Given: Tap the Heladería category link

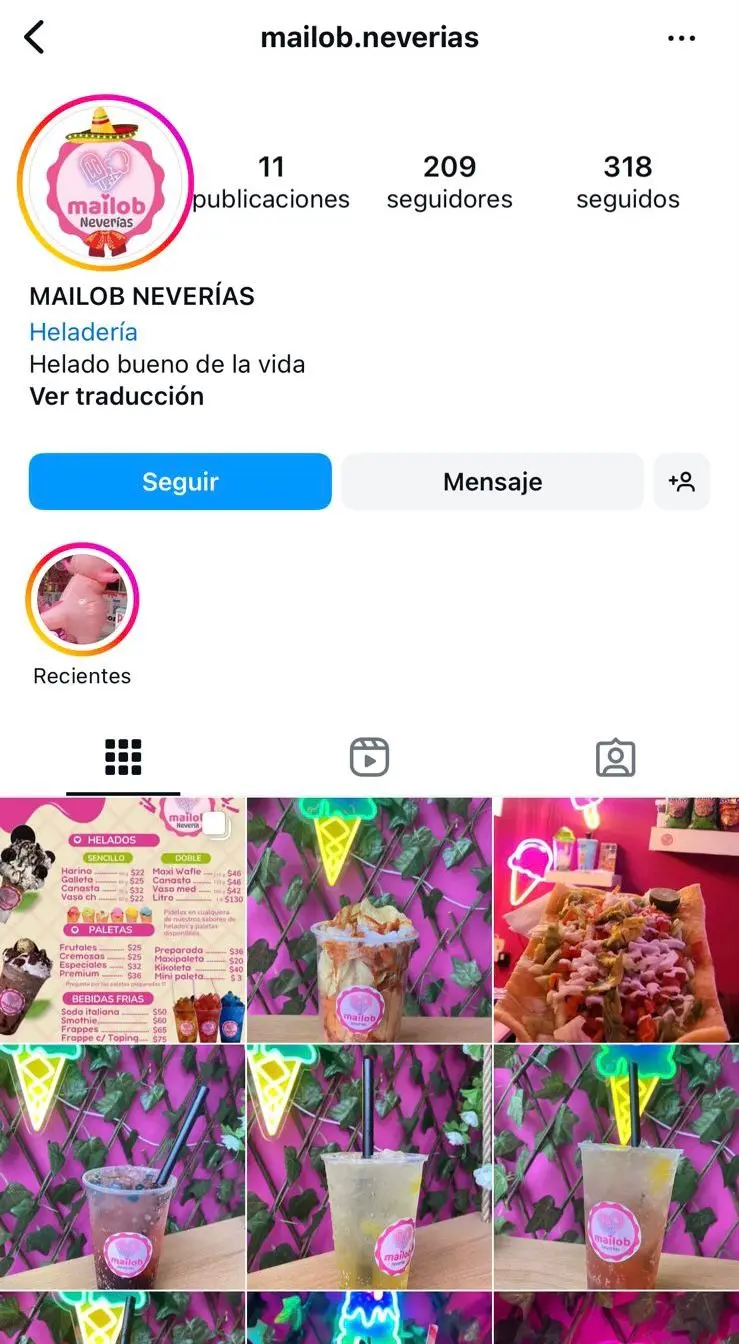Looking at the screenshot, I should (x=83, y=332).
